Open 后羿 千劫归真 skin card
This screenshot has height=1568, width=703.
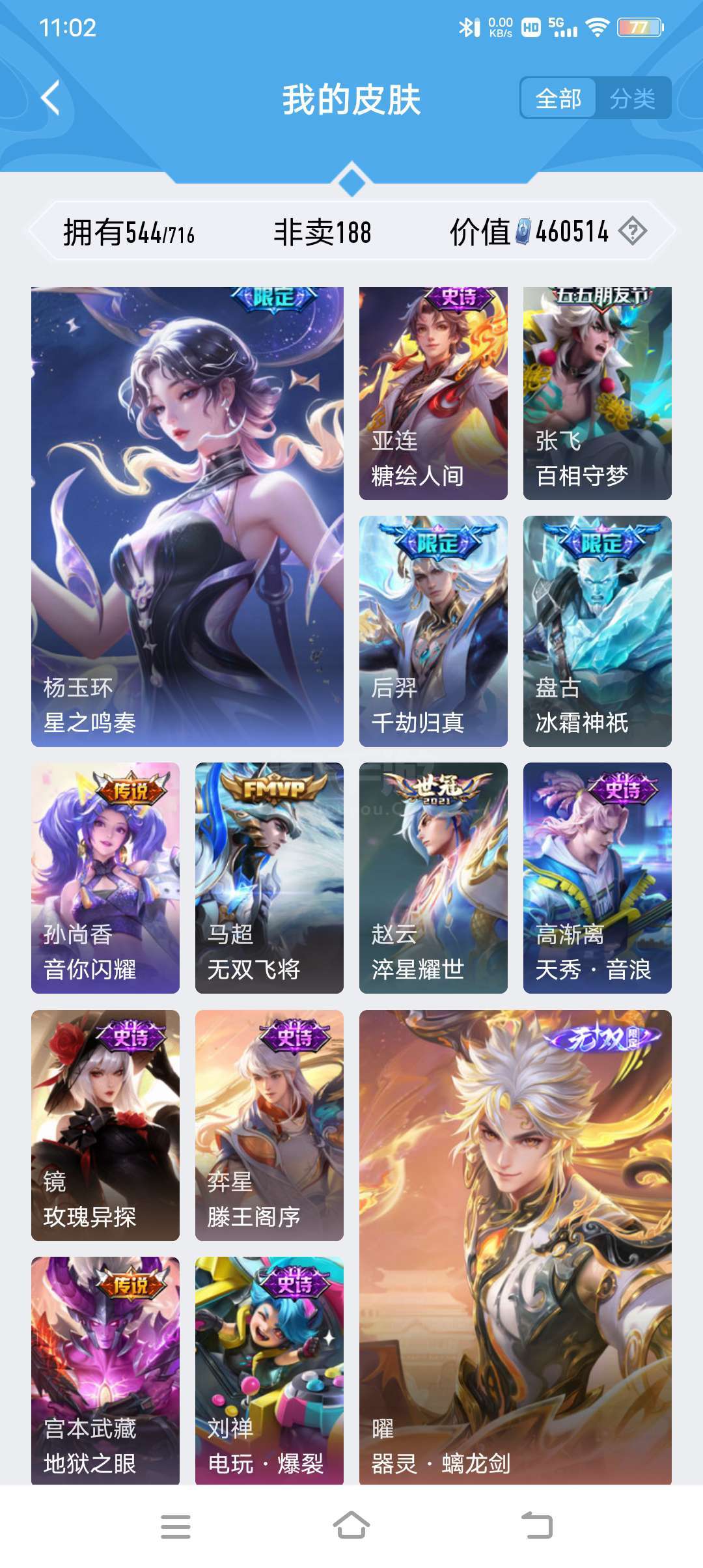[434, 631]
